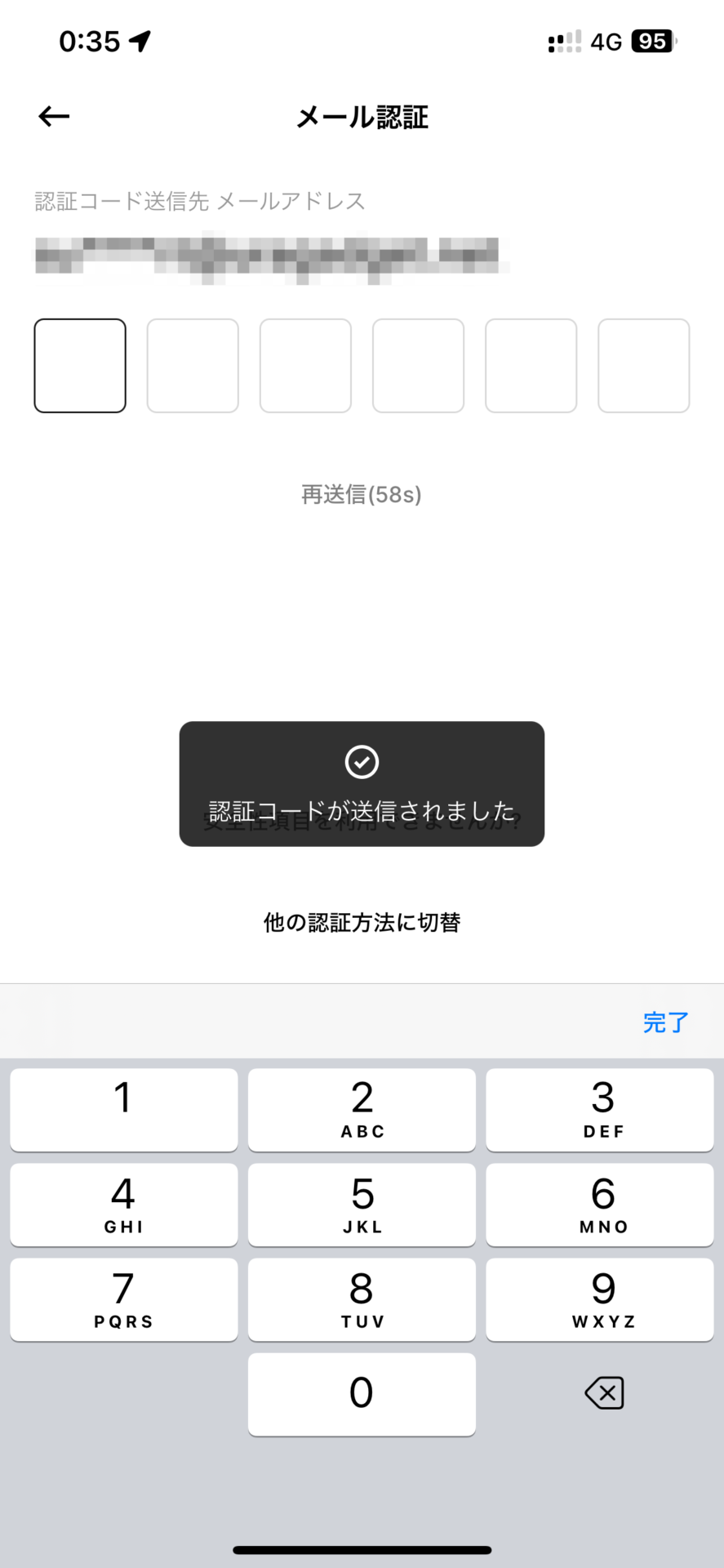Image resolution: width=724 pixels, height=1568 pixels.
Task: Tap 再送信 to resend the code
Action: pyautogui.click(x=362, y=495)
